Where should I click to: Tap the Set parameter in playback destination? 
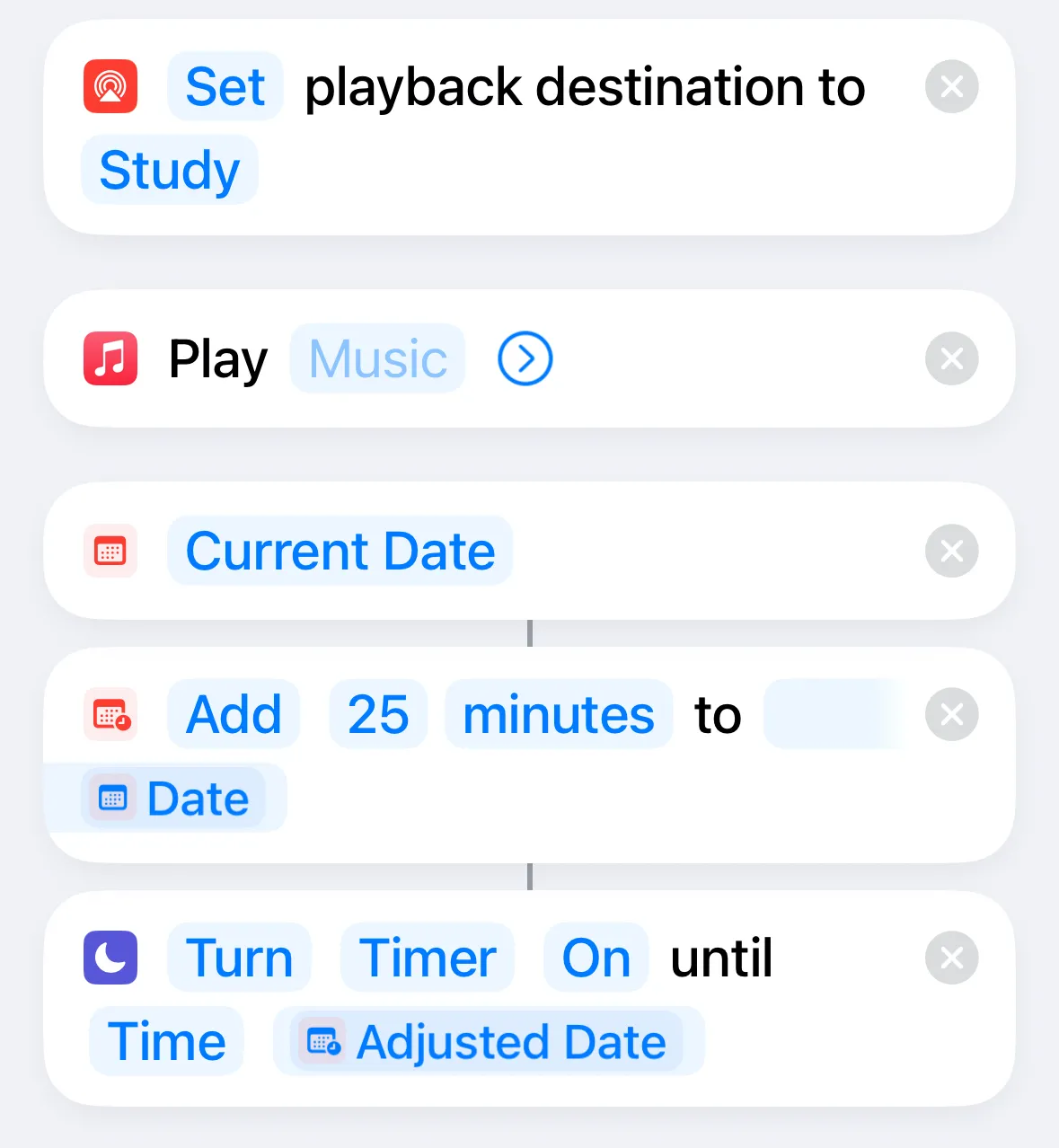click(x=225, y=87)
